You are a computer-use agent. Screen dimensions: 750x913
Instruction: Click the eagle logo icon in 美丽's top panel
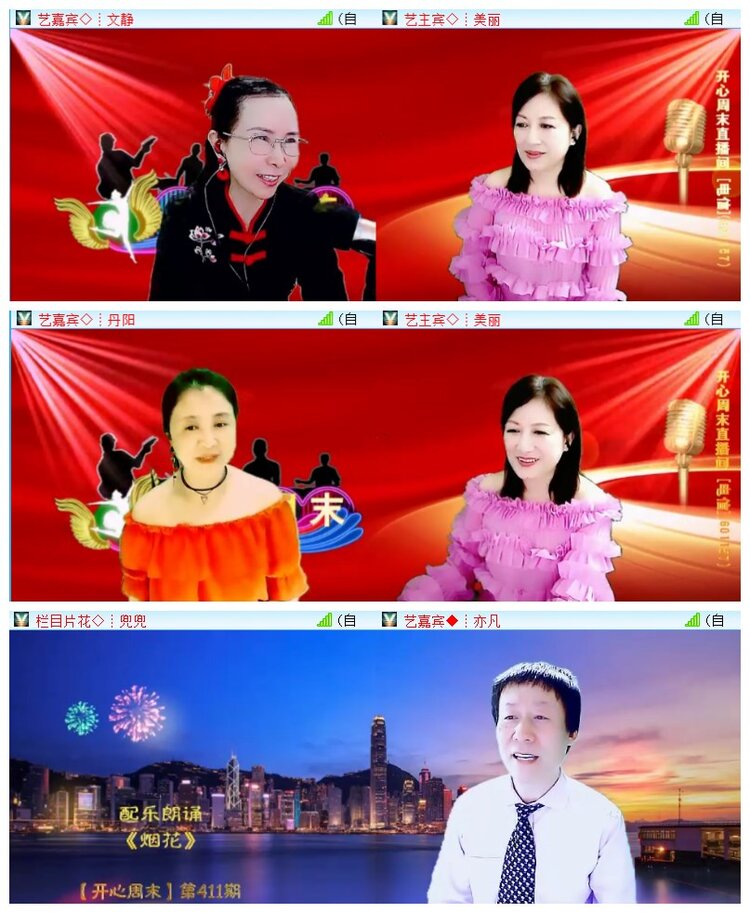point(390,15)
